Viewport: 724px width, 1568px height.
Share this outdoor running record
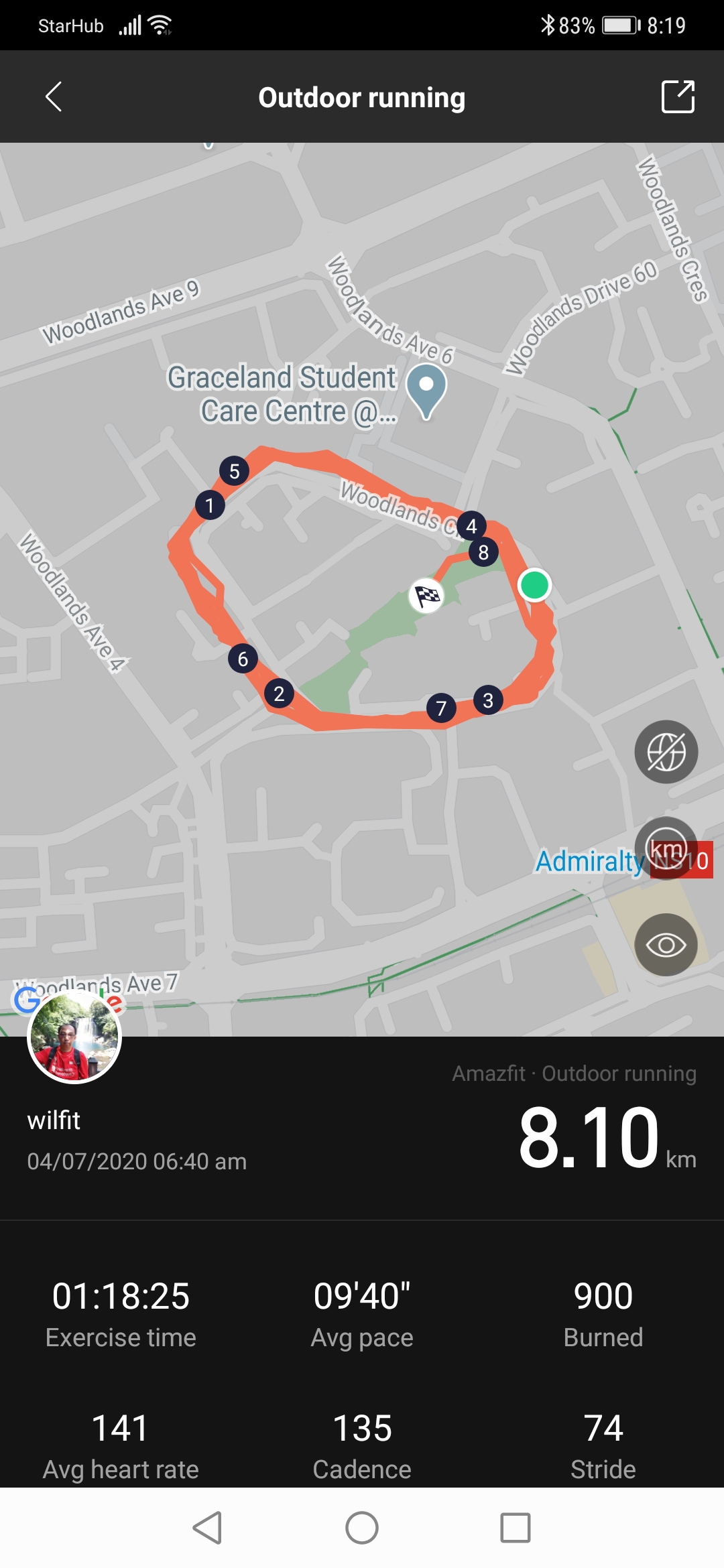click(x=678, y=97)
